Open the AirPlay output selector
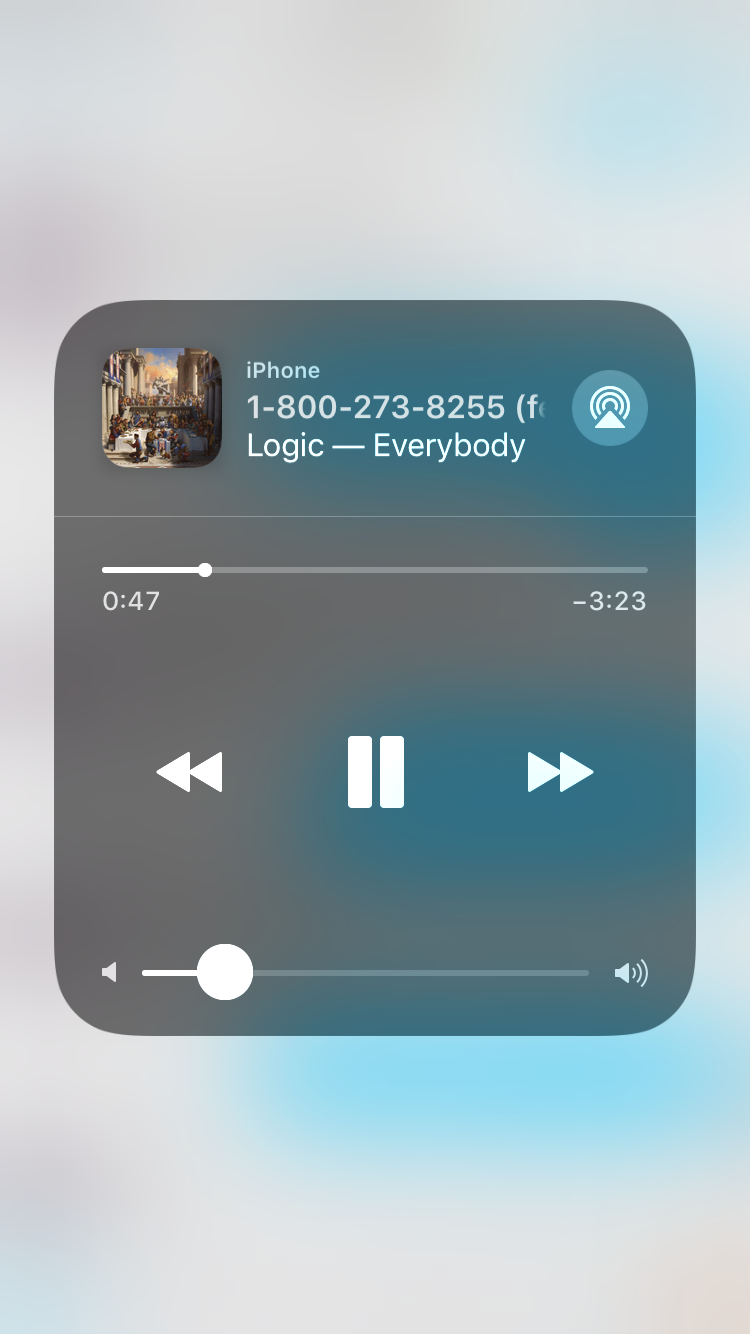 pos(610,408)
